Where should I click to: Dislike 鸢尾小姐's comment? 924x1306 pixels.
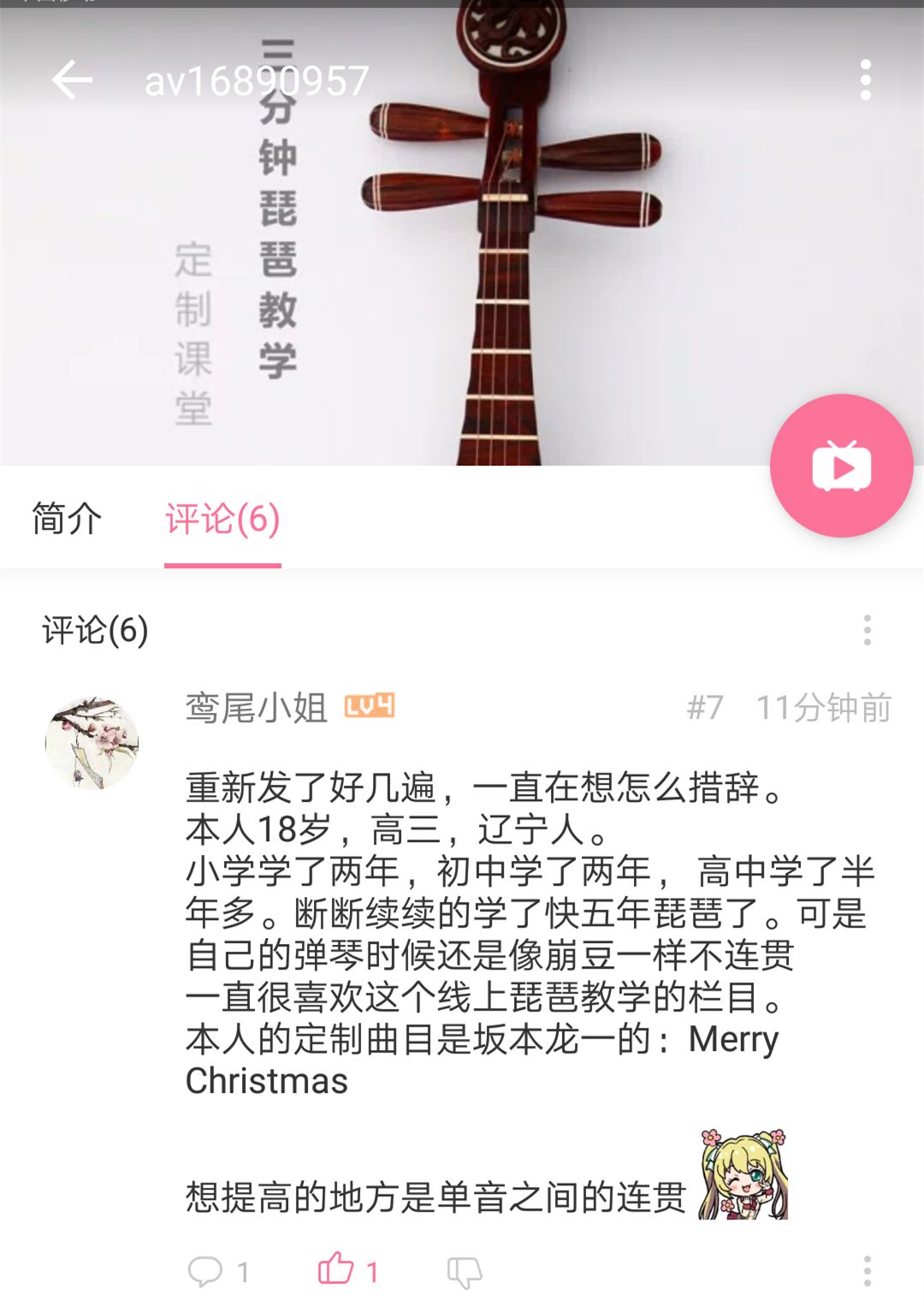click(465, 1273)
